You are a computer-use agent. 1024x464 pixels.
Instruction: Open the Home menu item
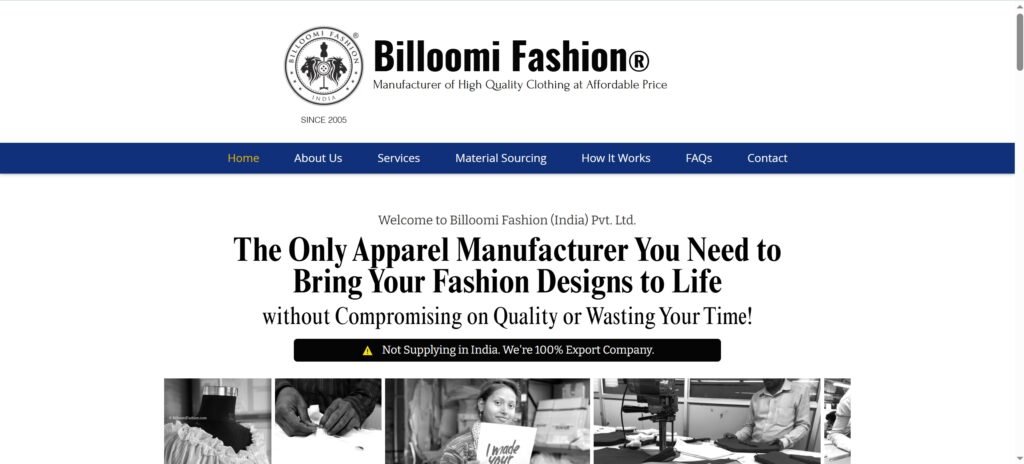point(243,158)
